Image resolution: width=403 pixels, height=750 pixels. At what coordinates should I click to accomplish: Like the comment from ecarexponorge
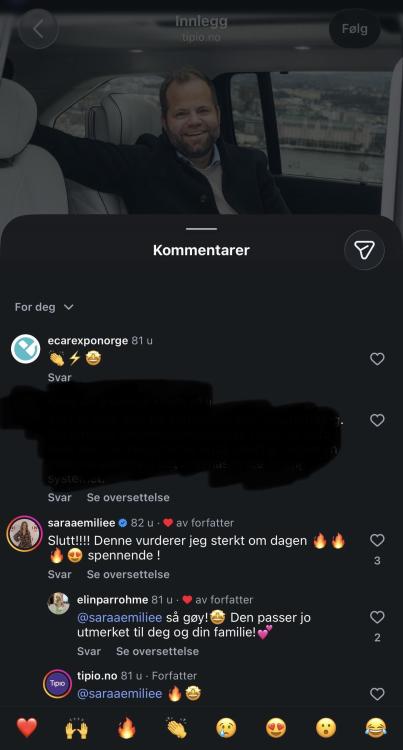click(377, 359)
